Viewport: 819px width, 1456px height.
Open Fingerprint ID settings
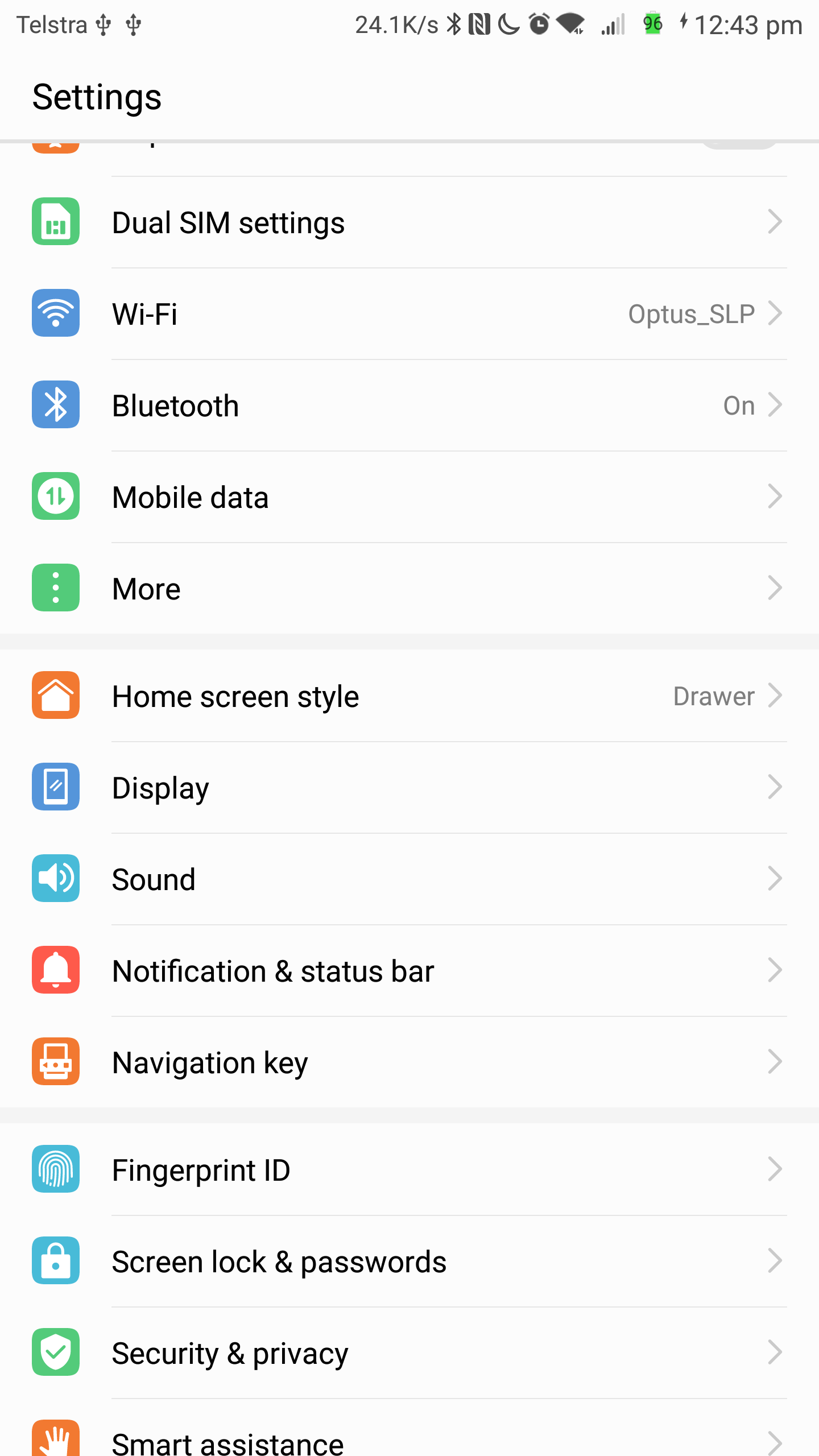point(409,1170)
